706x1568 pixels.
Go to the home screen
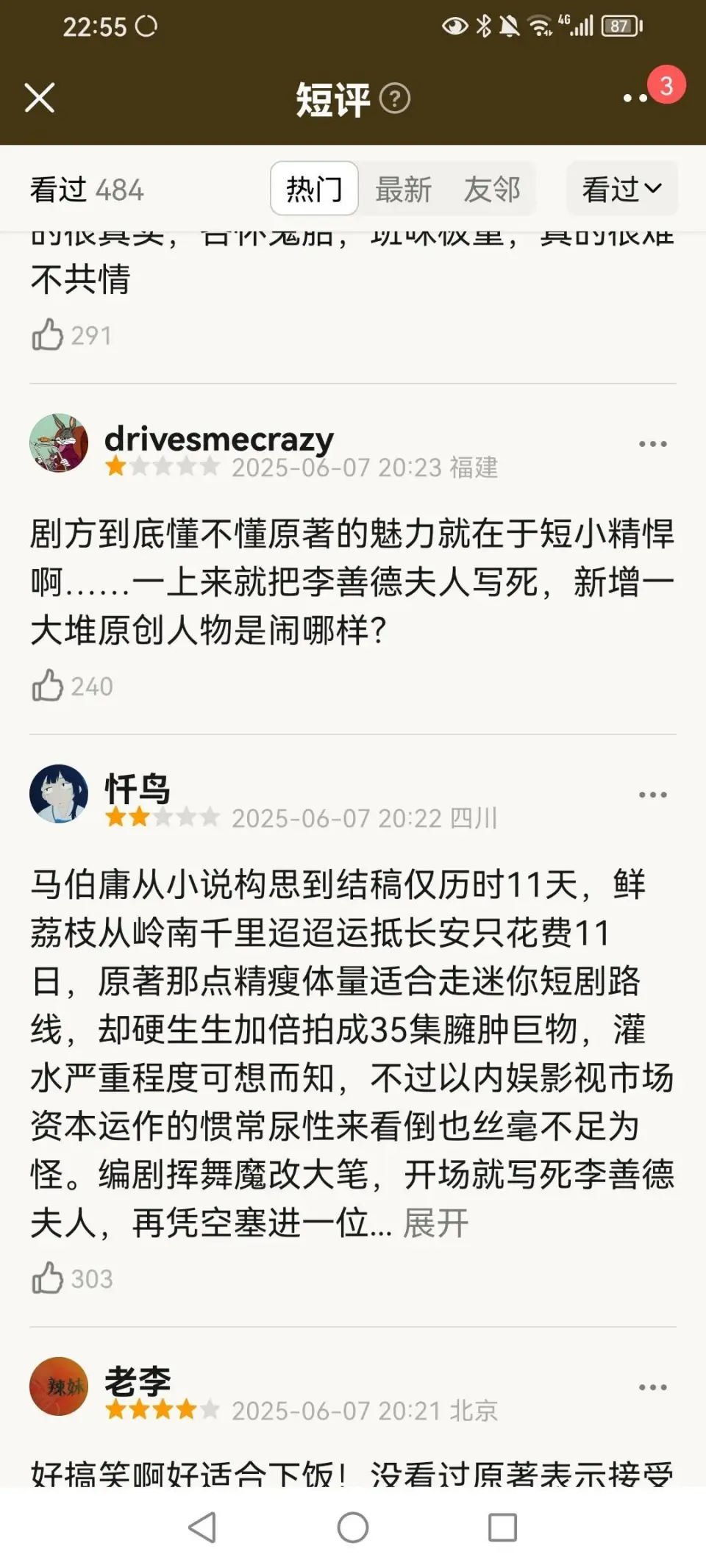(353, 1528)
